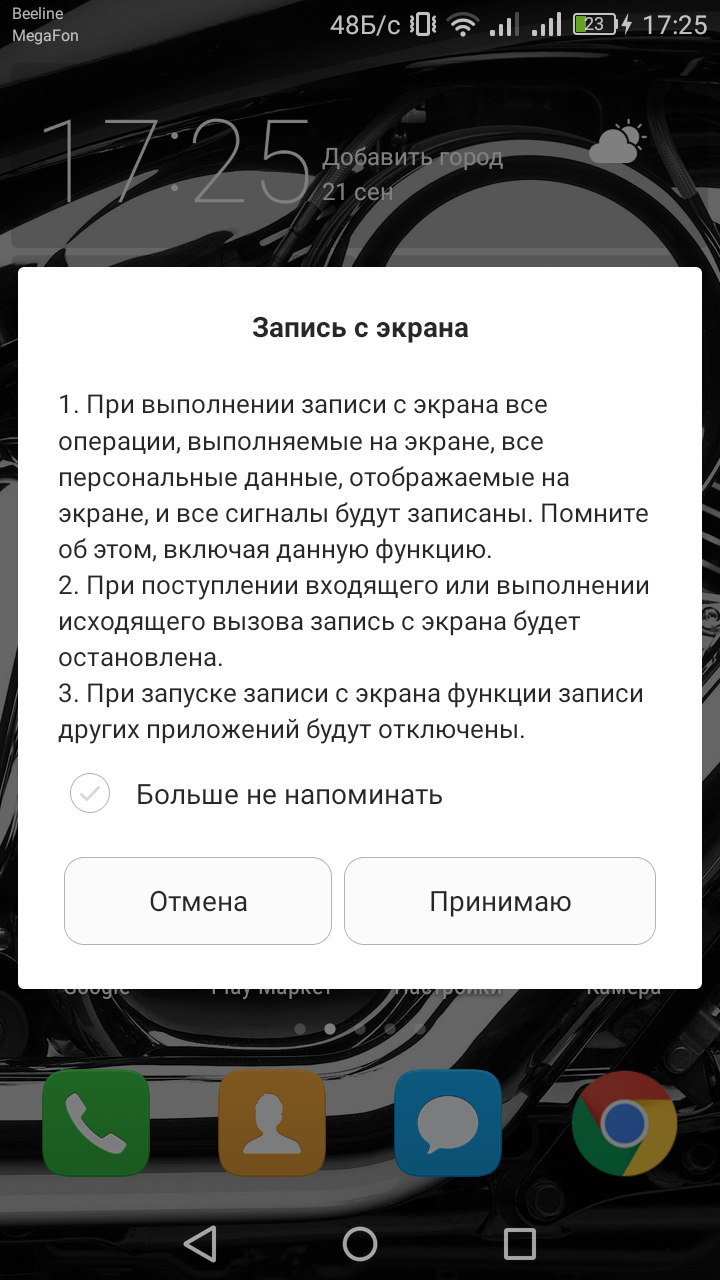The width and height of the screenshot is (720, 1280).
Task: Tap the system home button
Action: tap(360, 1244)
